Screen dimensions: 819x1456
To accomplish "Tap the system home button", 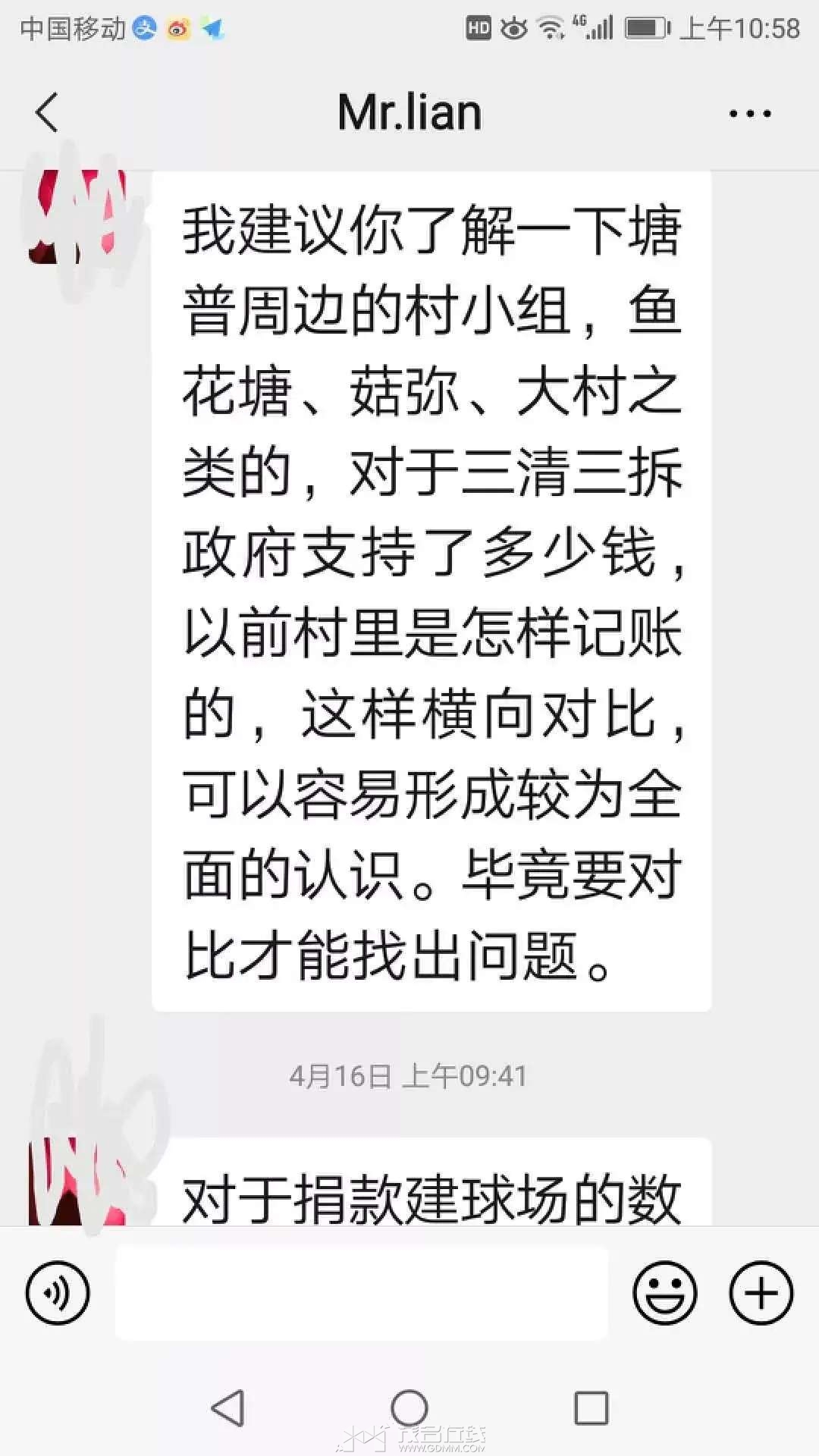I will (409, 1408).
